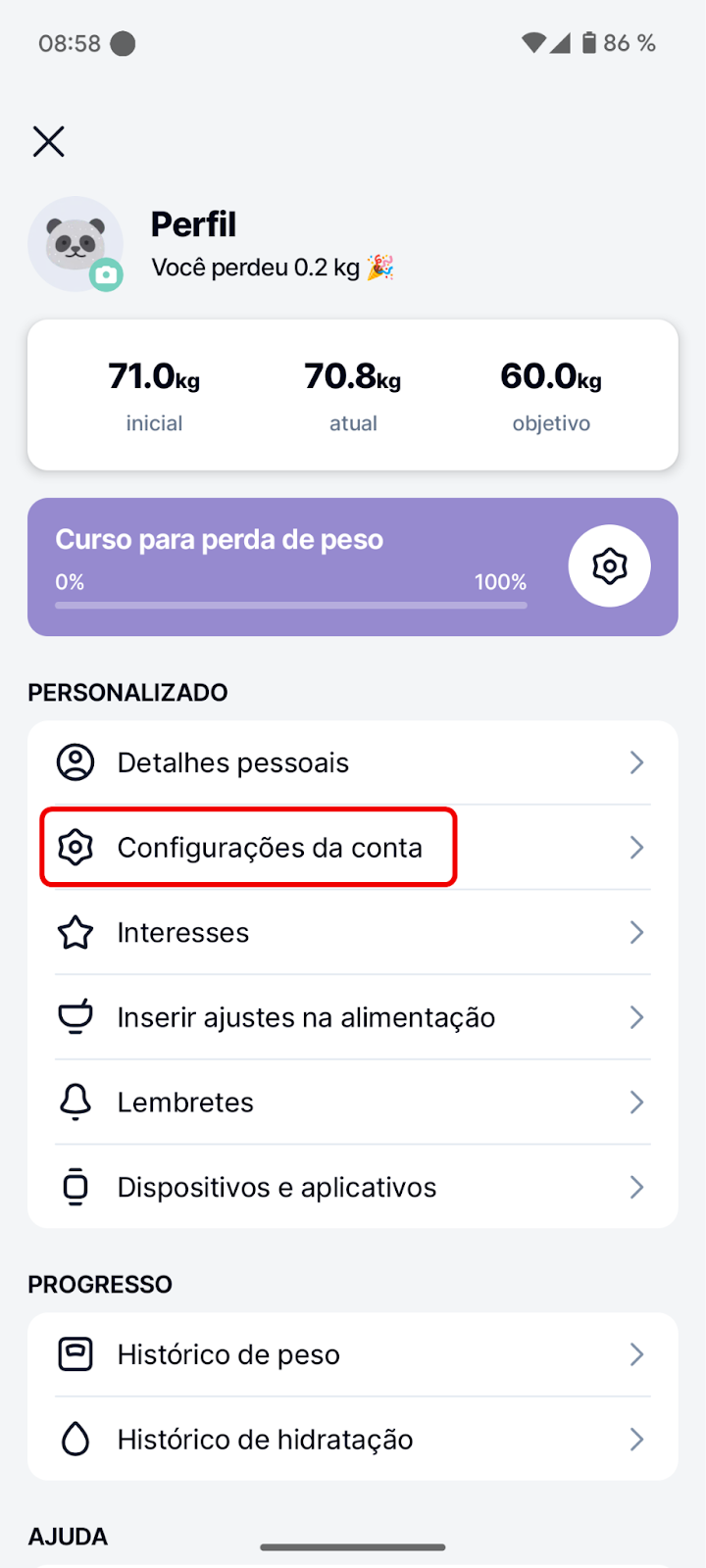Screen dimensions: 706x1568
Task: Go to Interesses
Action: (353, 933)
